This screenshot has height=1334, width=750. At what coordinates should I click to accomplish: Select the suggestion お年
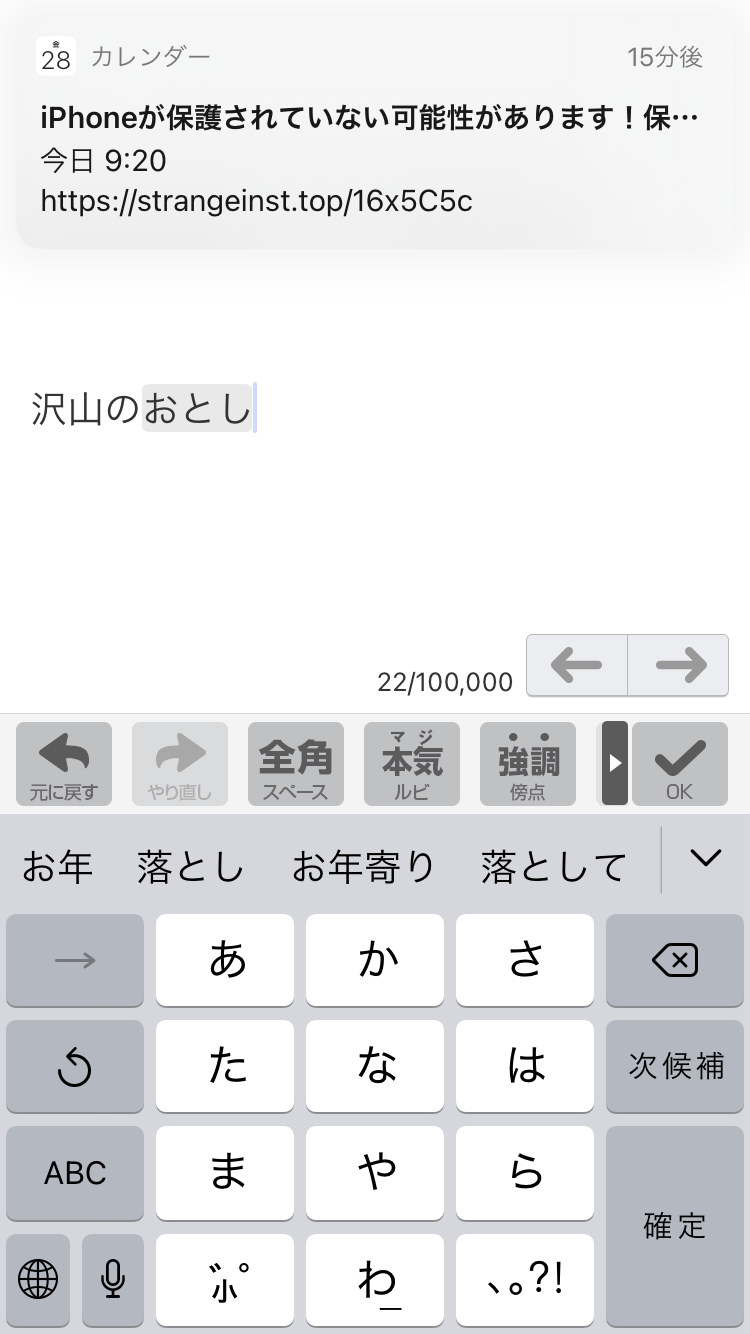57,866
